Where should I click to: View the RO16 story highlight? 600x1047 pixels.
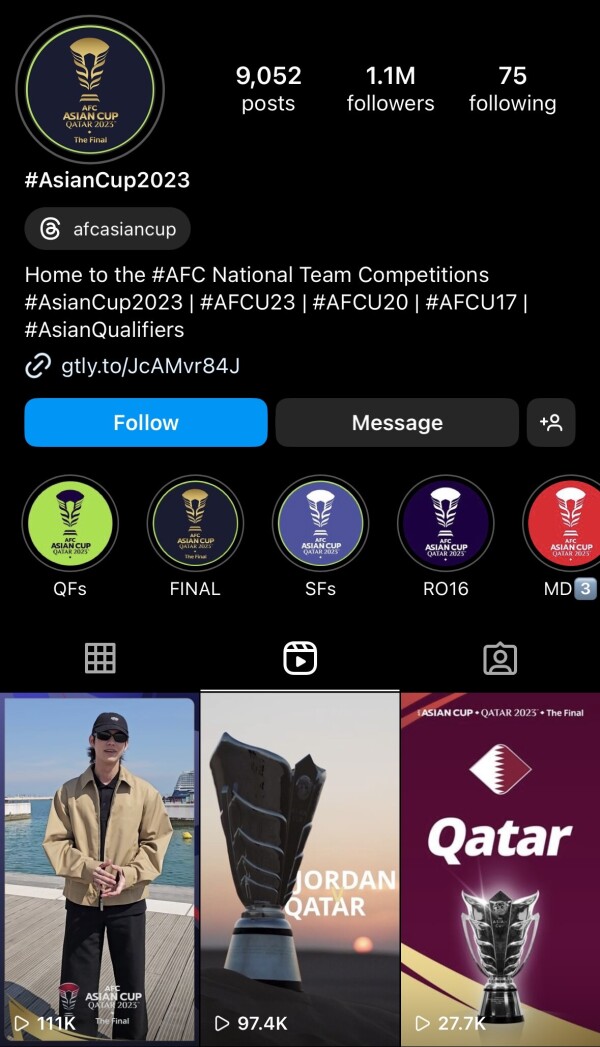(x=445, y=524)
